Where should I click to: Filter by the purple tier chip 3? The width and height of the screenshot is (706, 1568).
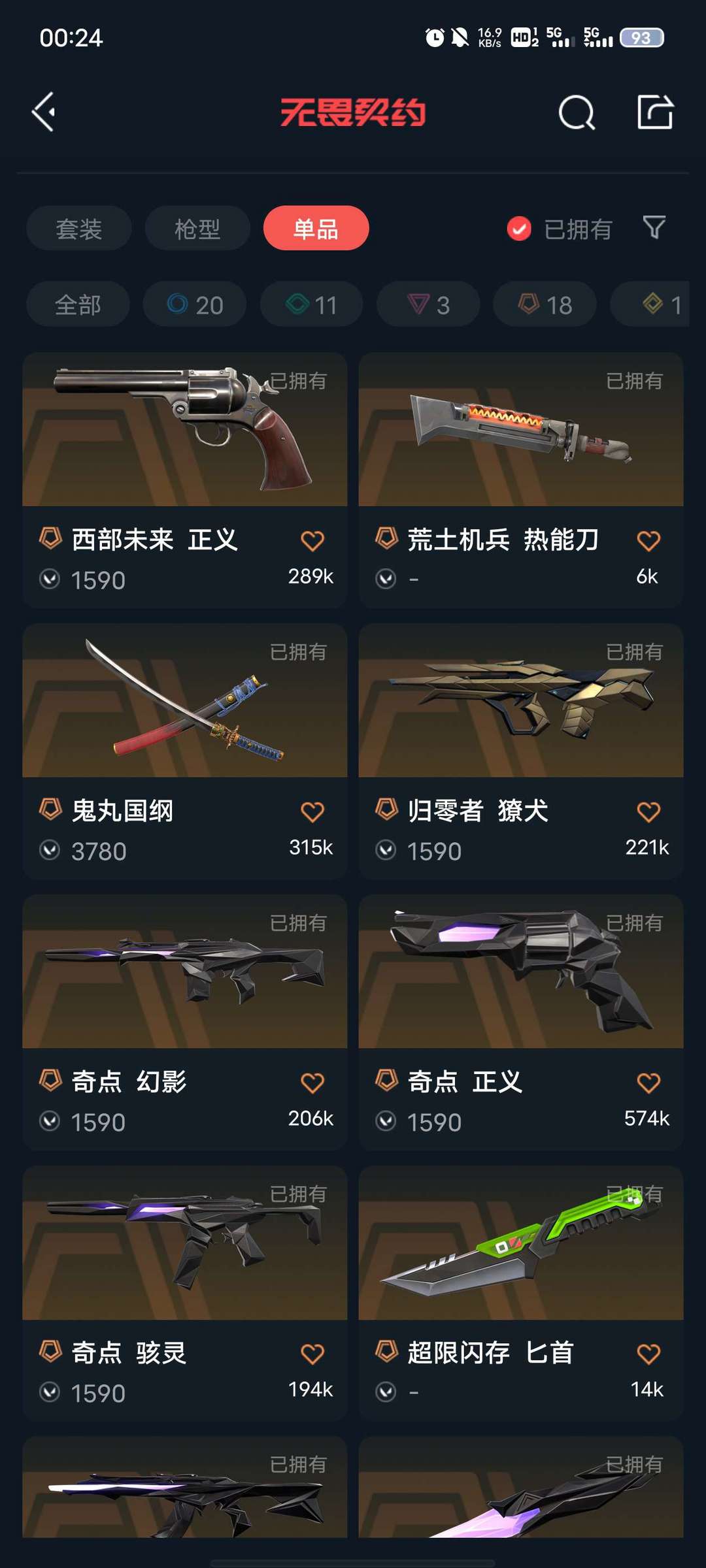tap(428, 304)
